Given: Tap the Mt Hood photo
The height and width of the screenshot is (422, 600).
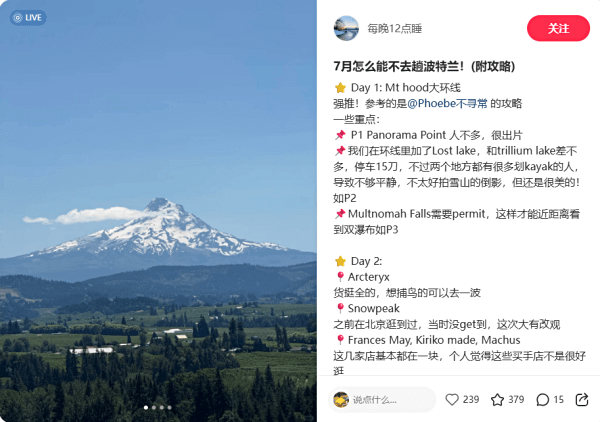Looking at the screenshot, I should [x=158, y=230].
